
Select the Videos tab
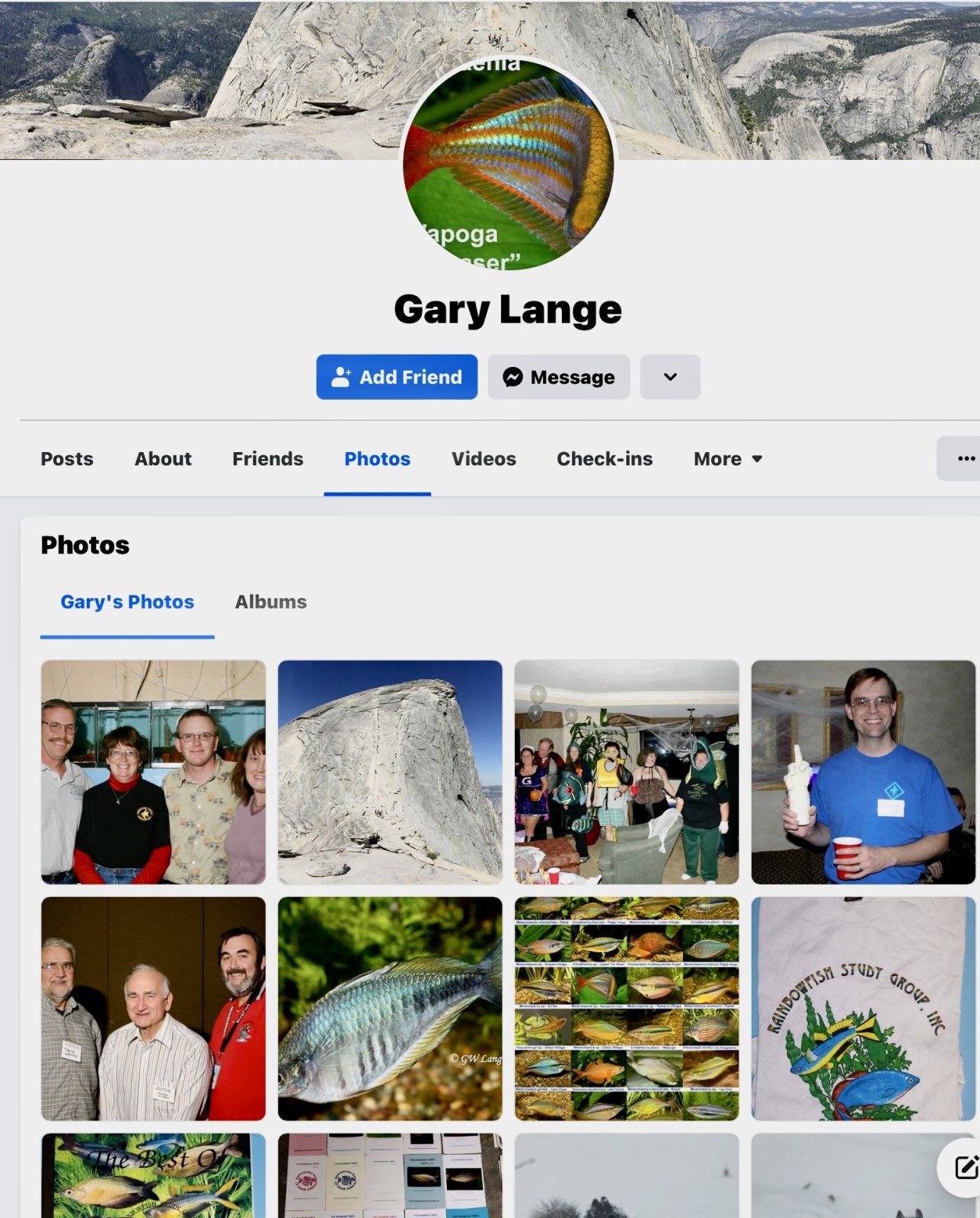(x=484, y=459)
